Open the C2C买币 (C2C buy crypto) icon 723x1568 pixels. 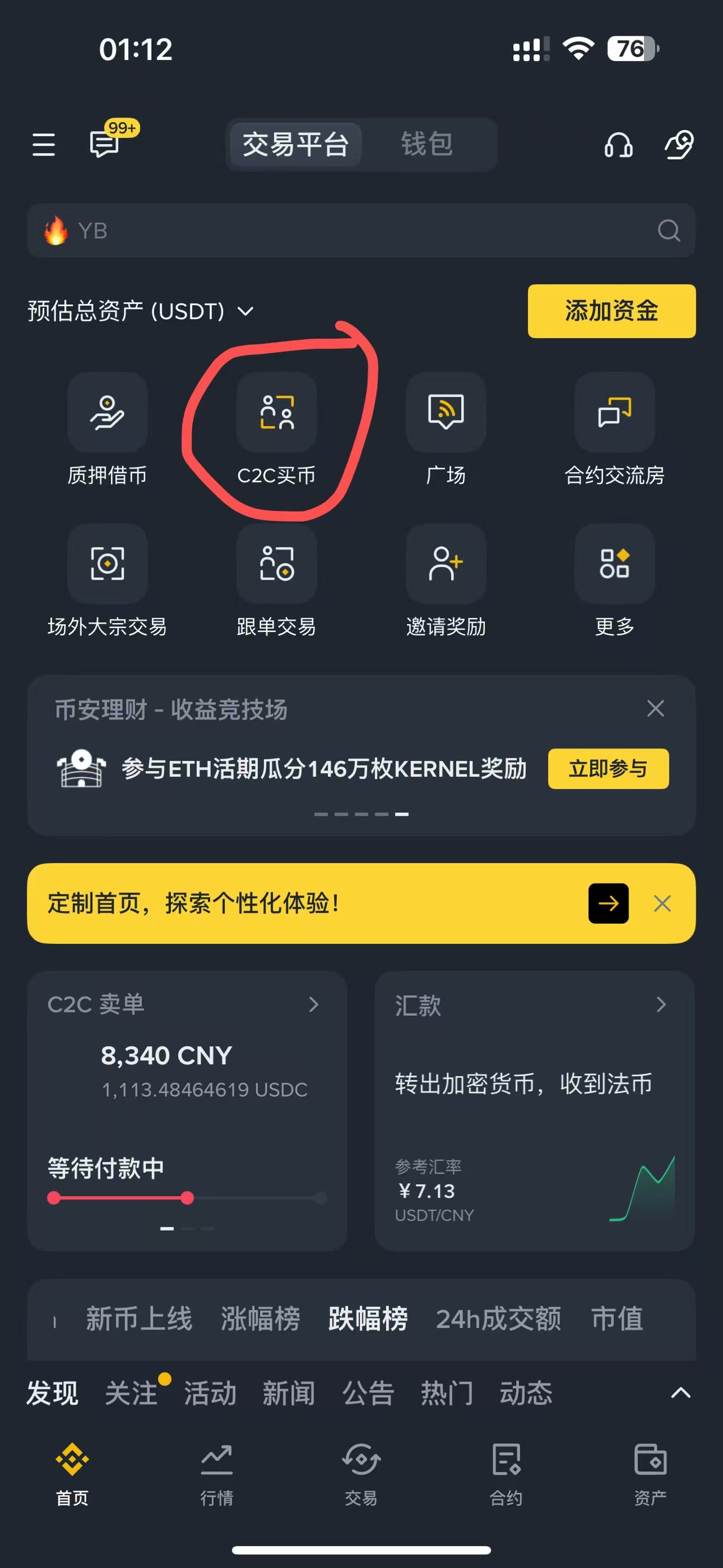tap(276, 413)
